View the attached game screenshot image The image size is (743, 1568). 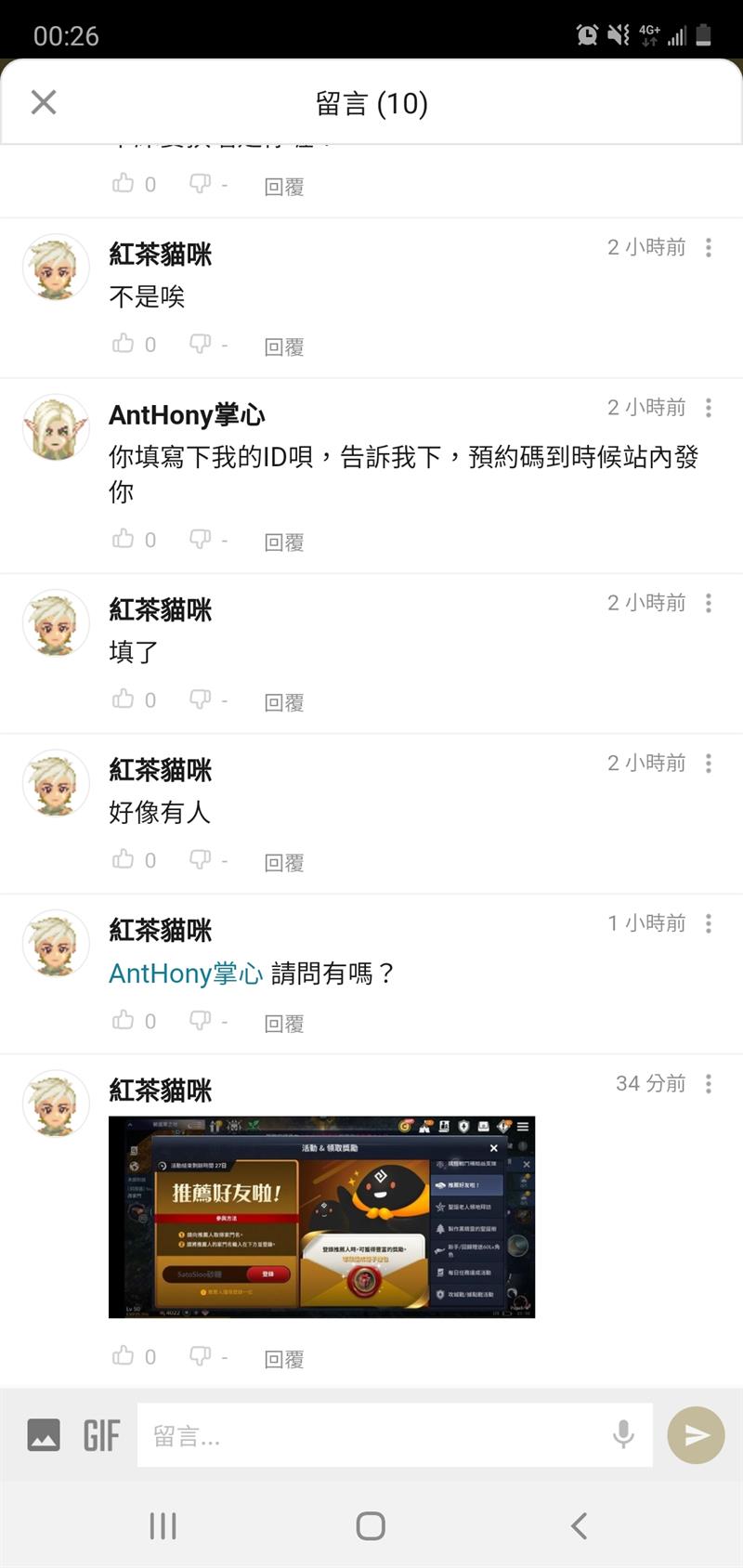pyautogui.click(x=321, y=1217)
